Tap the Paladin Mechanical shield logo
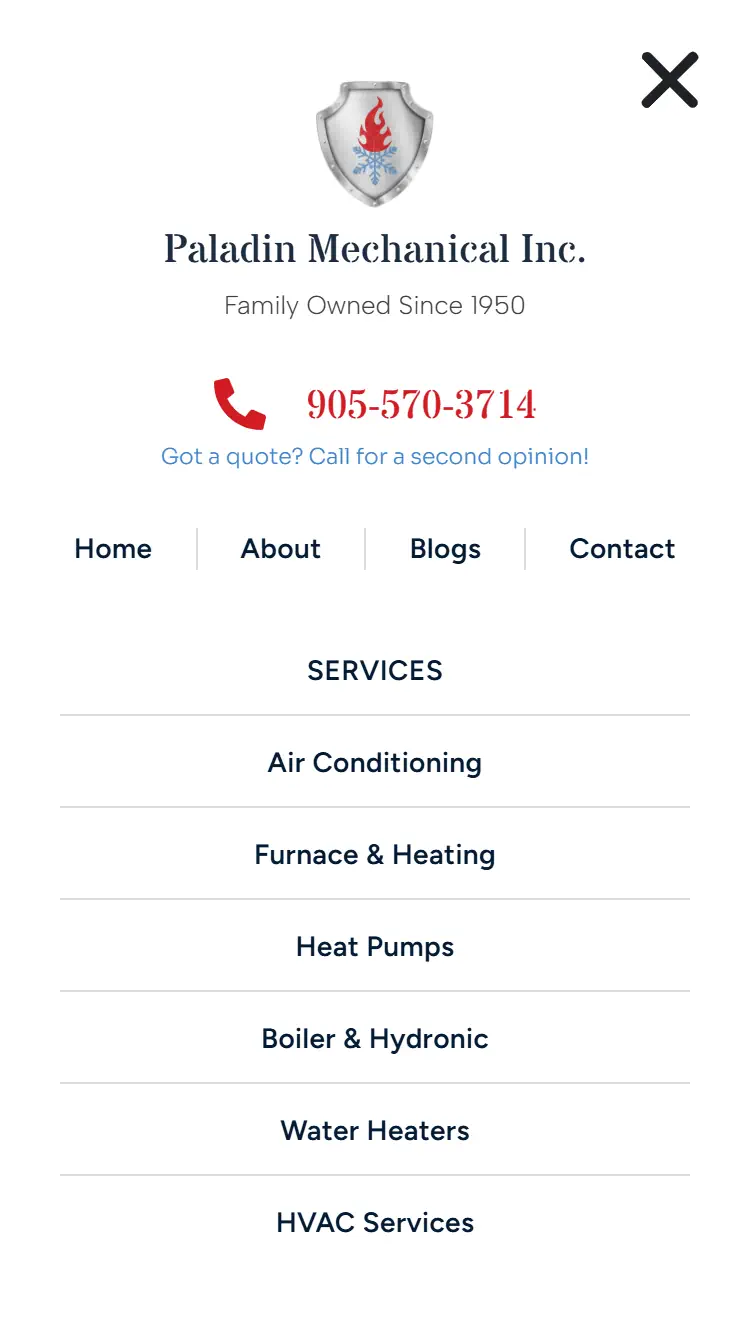The height and width of the screenshot is (1334, 750). click(375, 143)
